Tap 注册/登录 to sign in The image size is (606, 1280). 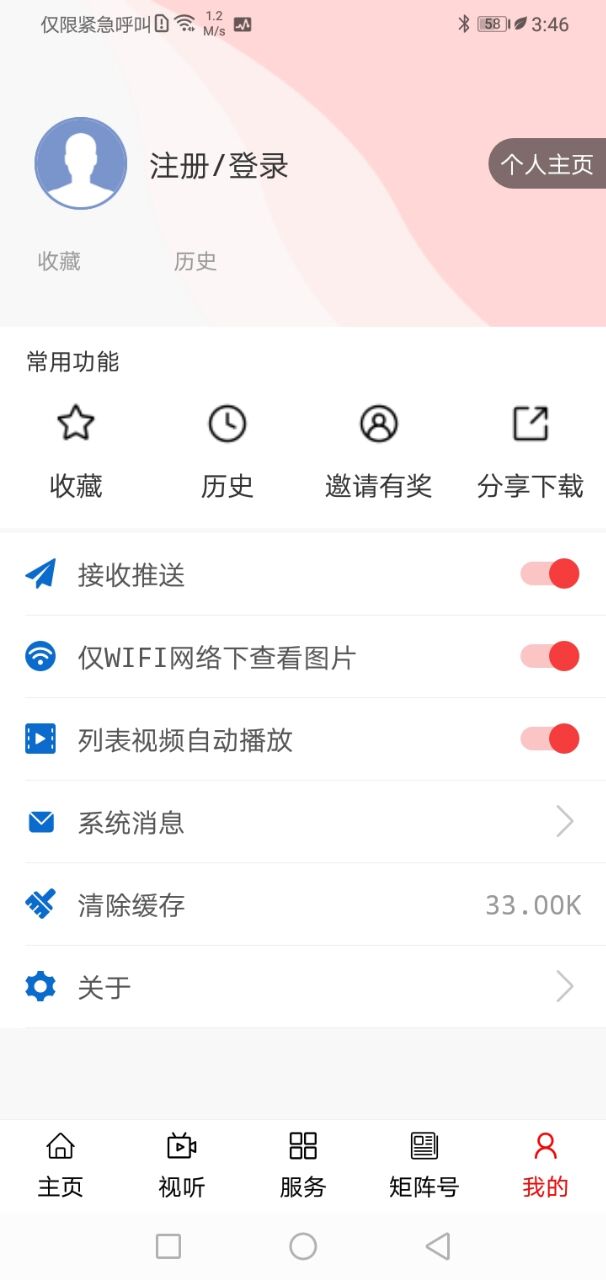coord(219,165)
